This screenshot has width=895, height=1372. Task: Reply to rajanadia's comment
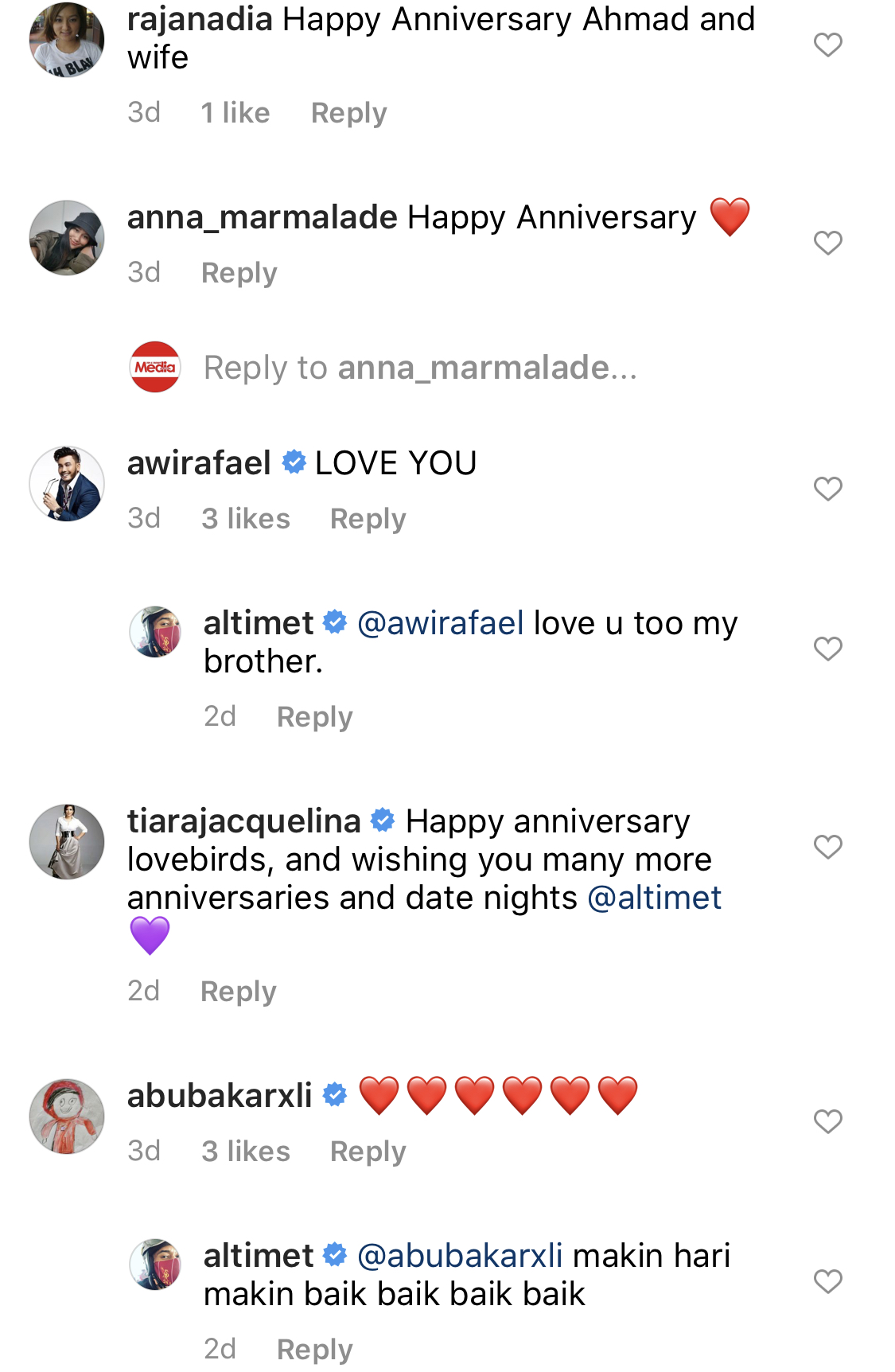[348, 113]
